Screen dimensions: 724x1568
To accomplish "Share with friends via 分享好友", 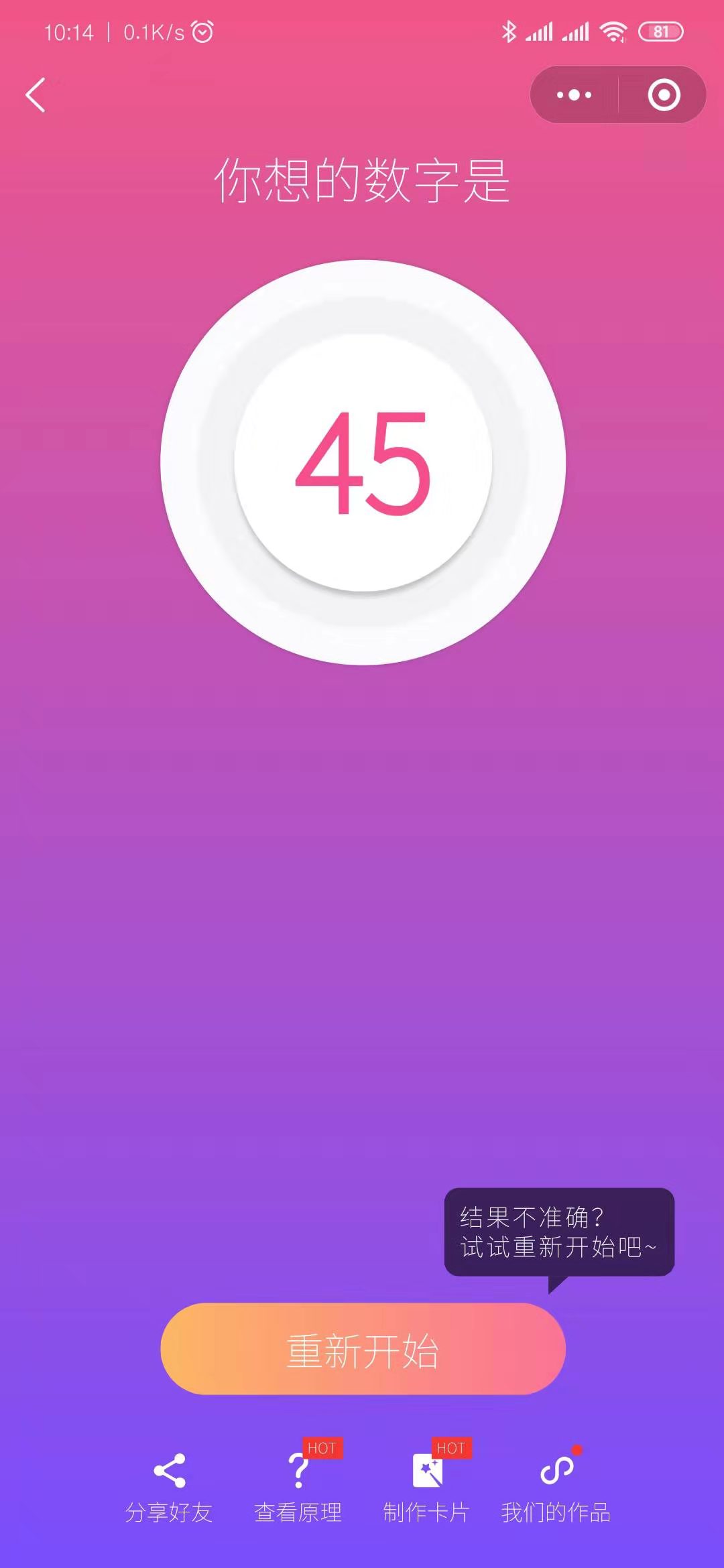I will click(169, 1486).
